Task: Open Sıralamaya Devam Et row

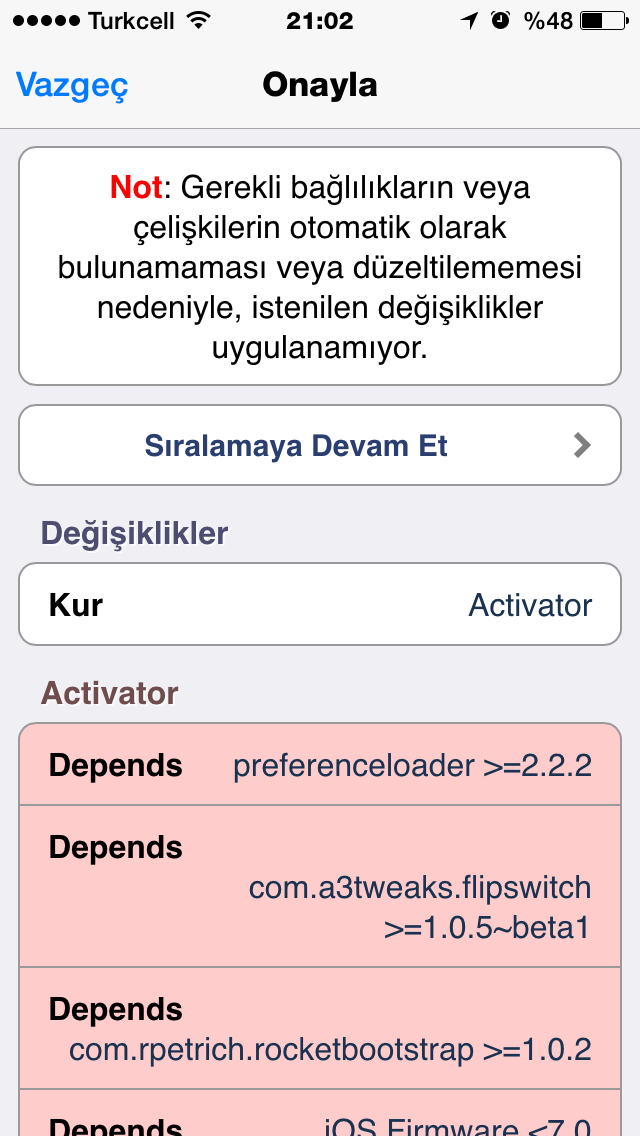Action: 320,445
